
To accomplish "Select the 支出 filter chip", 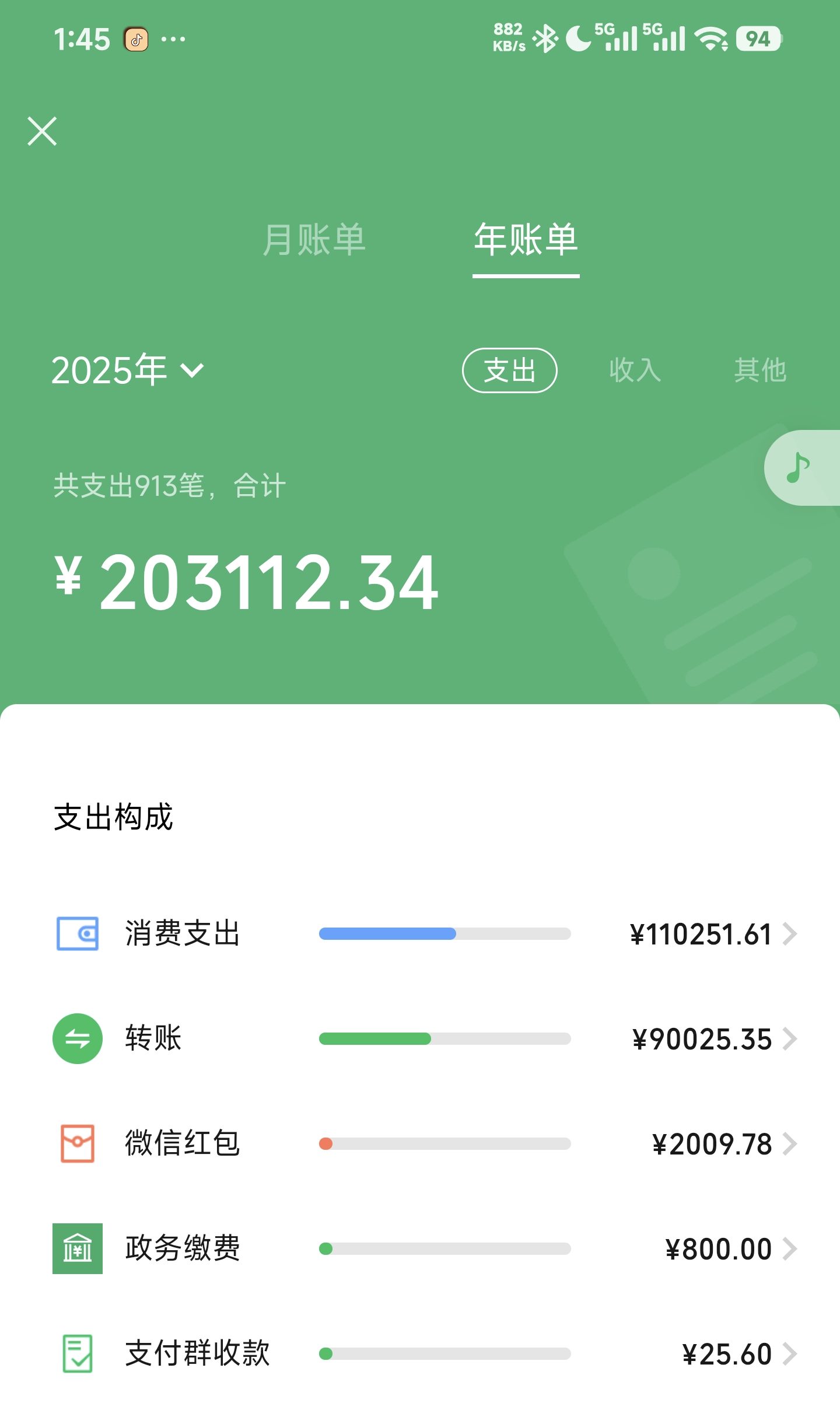I will tap(509, 370).
